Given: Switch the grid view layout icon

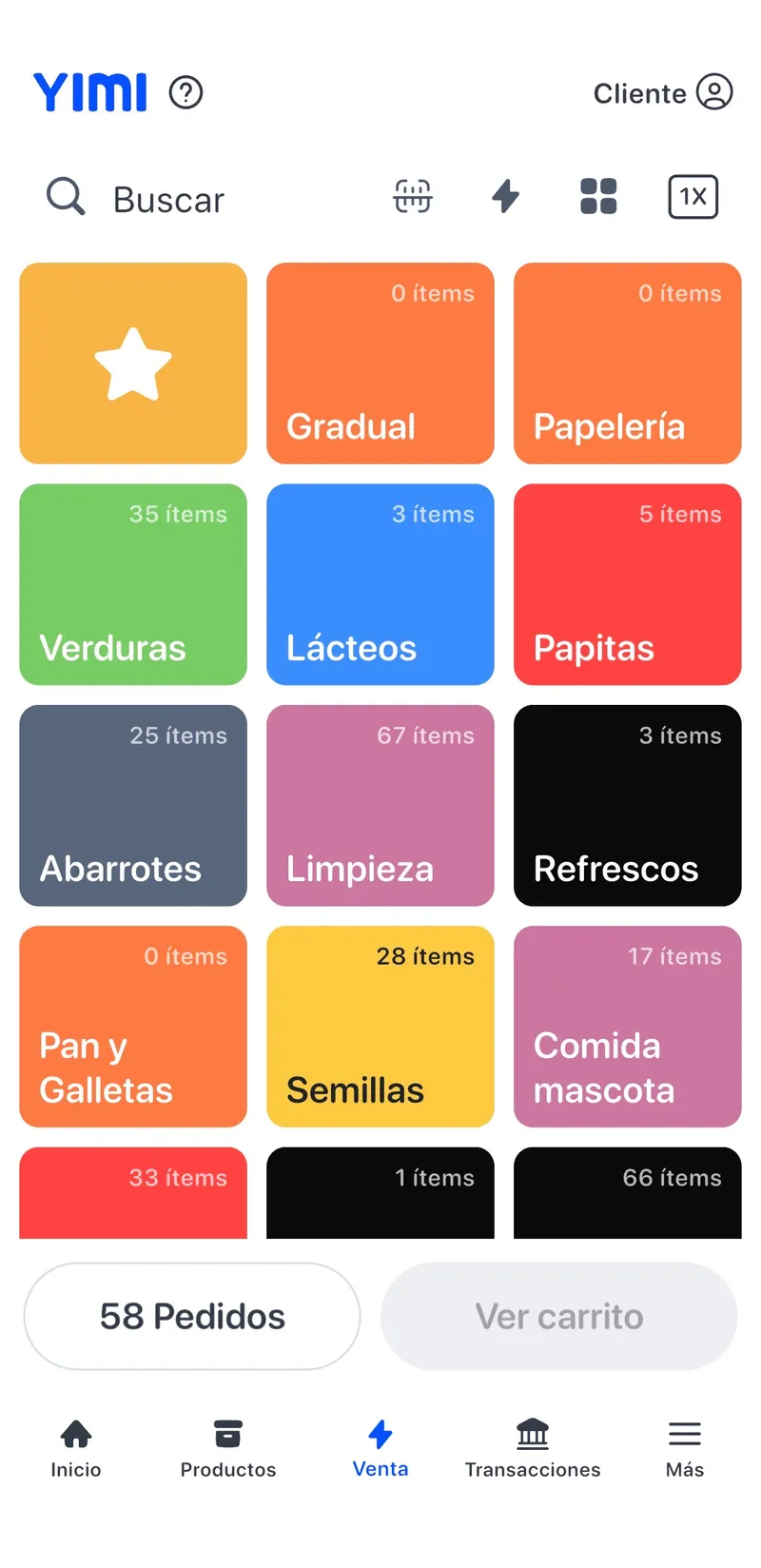Looking at the screenshot, I should [598, 197].
